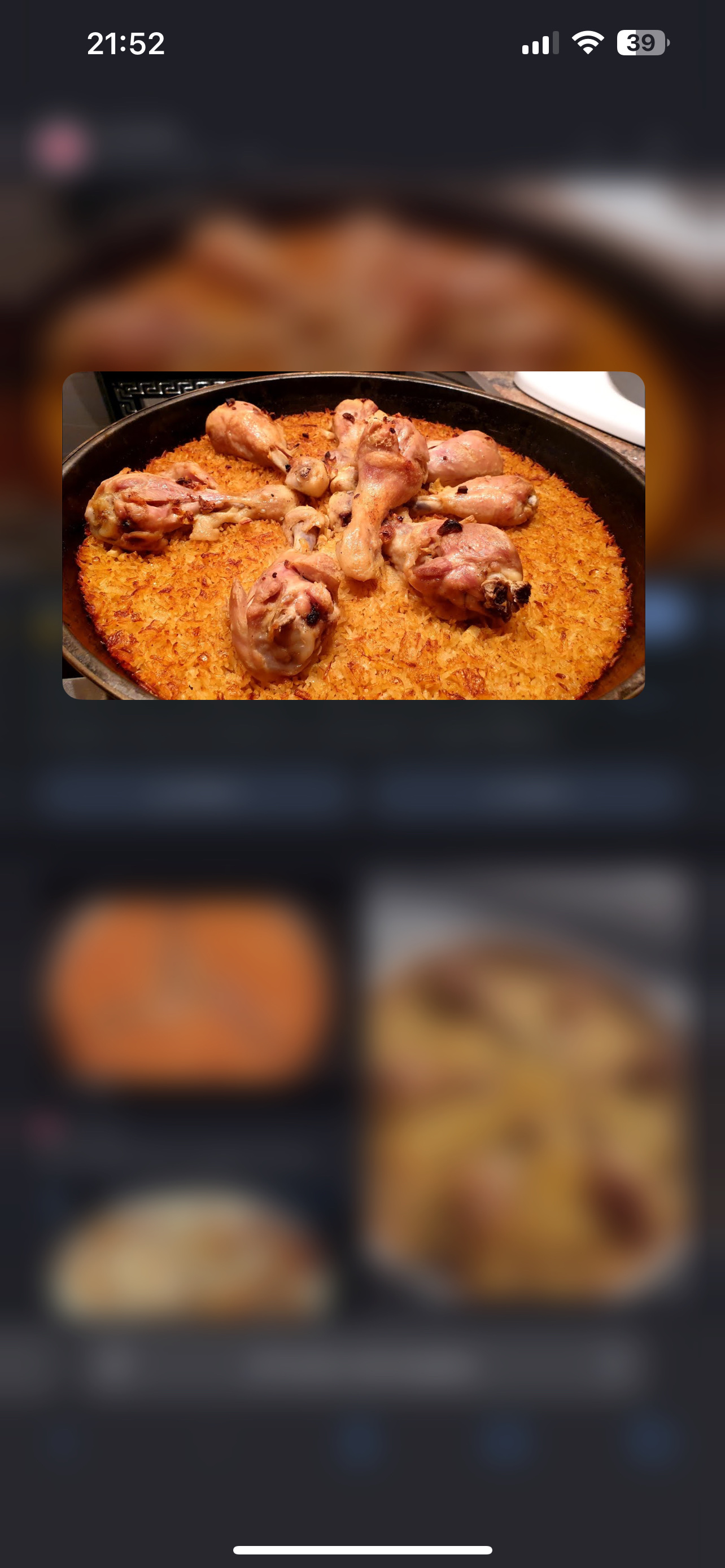Tap the battery indicator showing 39
The image size is (725, 1568).
click(641, 42)
